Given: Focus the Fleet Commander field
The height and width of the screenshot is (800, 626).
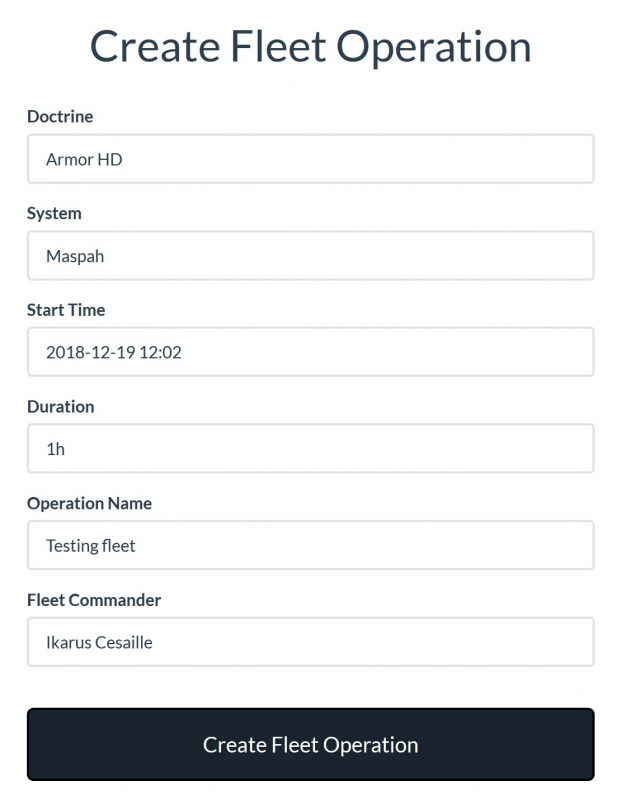Looking at the screenshot, I should coord(310,642).
